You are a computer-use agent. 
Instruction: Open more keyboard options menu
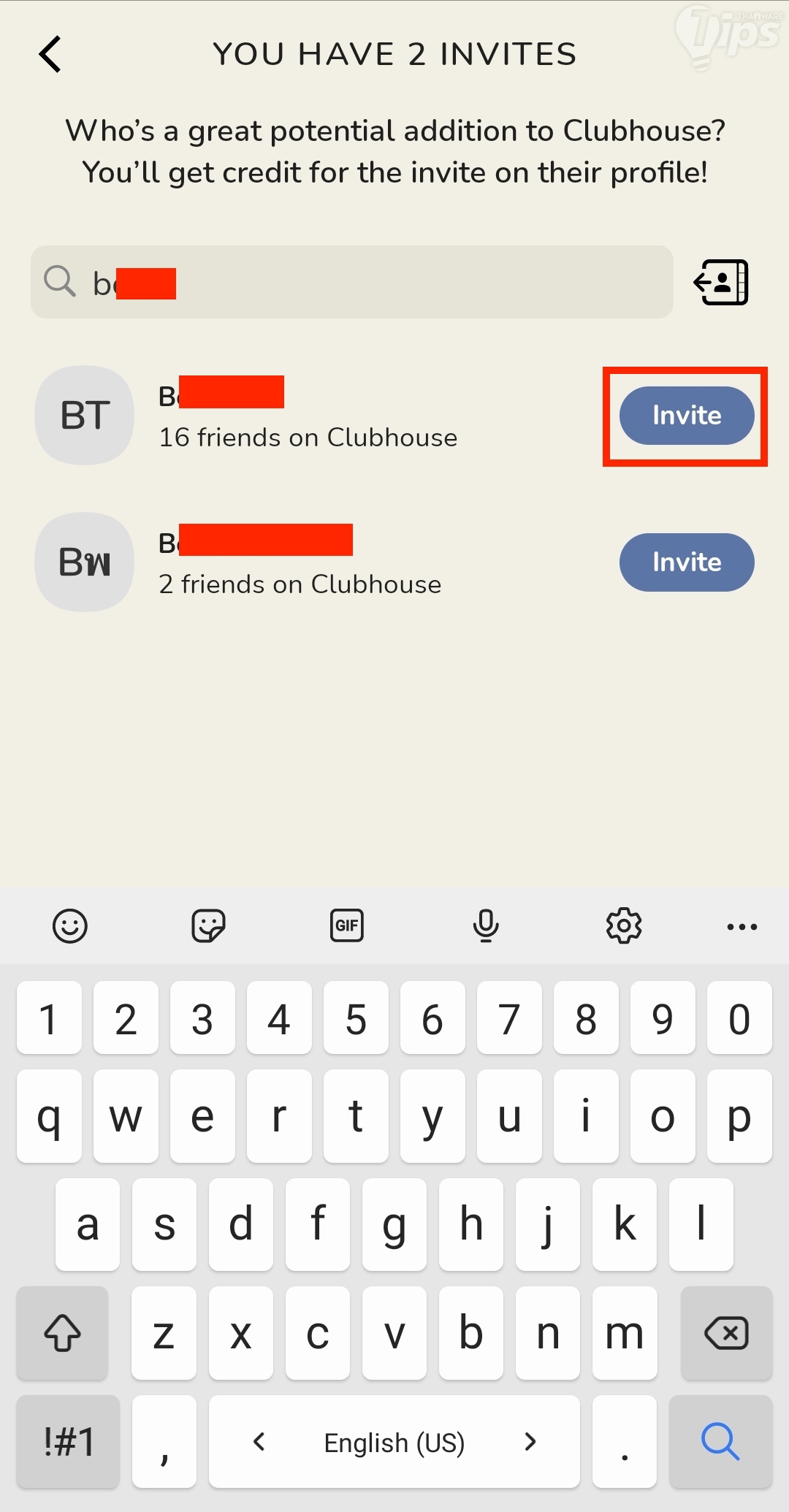pyautogui.click(x=742, y=926)
